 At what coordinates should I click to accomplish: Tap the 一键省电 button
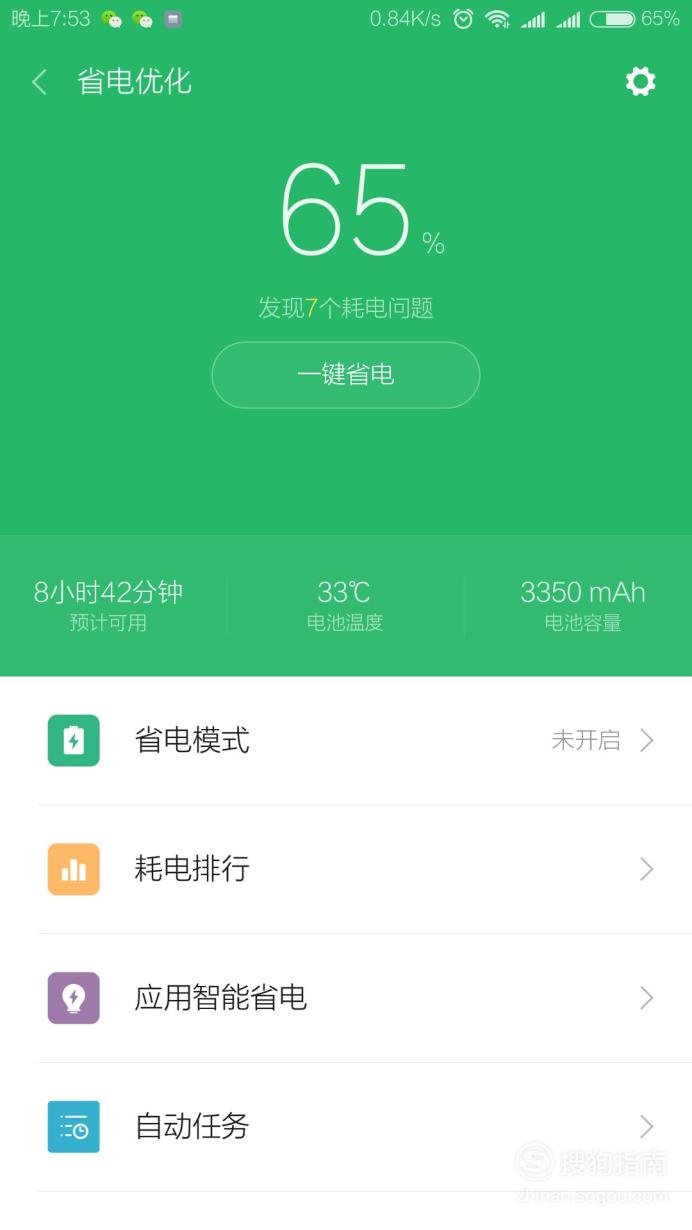(346, 375)
